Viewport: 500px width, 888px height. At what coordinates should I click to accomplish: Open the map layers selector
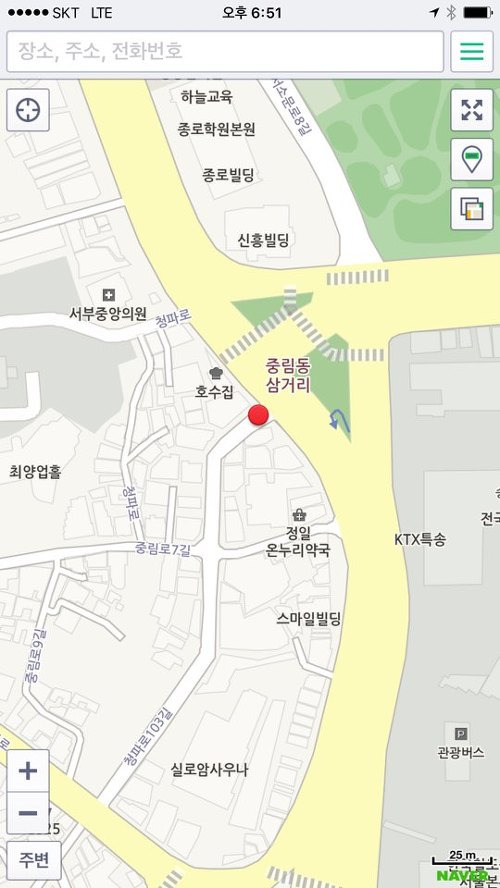[x=472, y=209]
